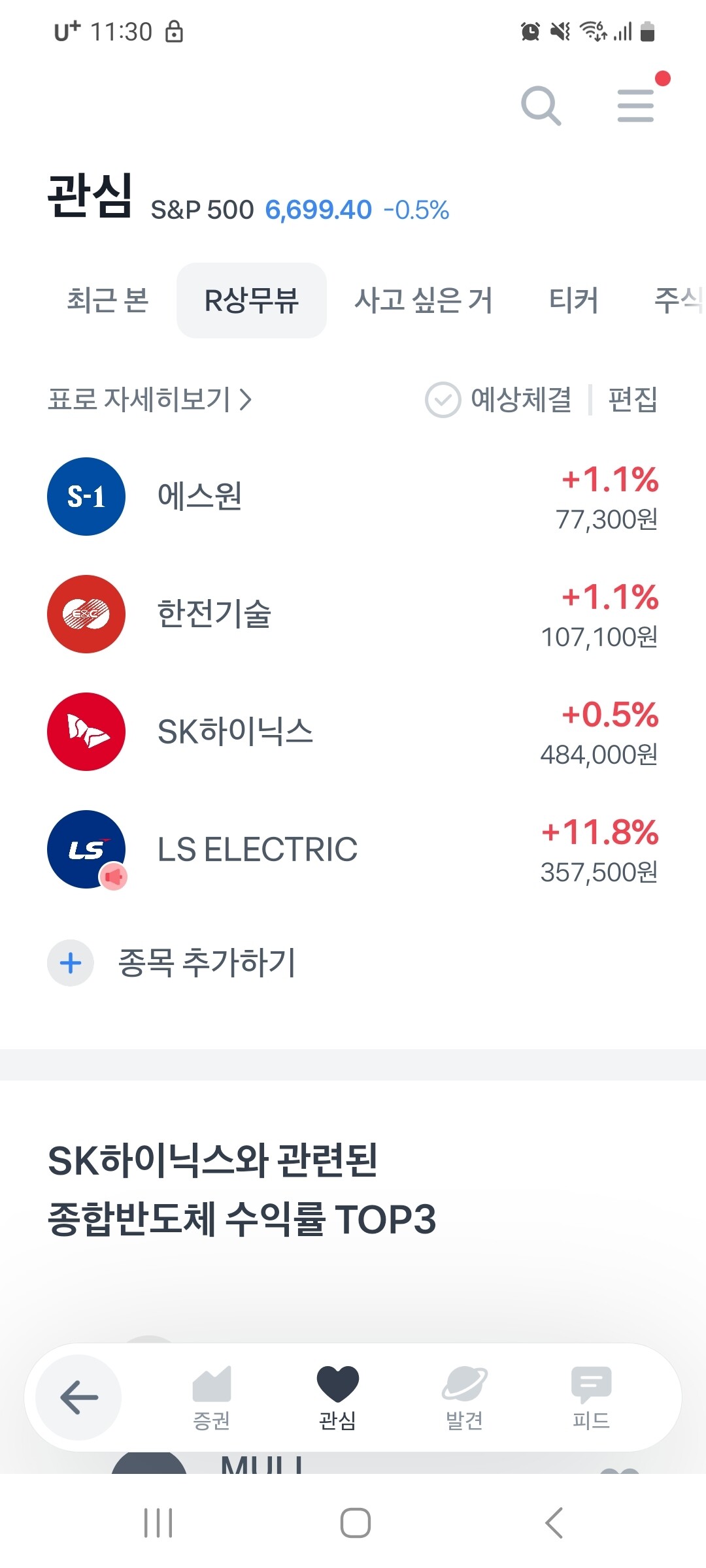This screenshot has height=1568, width=706.
Task: Switch to the 발견 bottom tab
Action: pyautogui.click(x=464, y=1397)
